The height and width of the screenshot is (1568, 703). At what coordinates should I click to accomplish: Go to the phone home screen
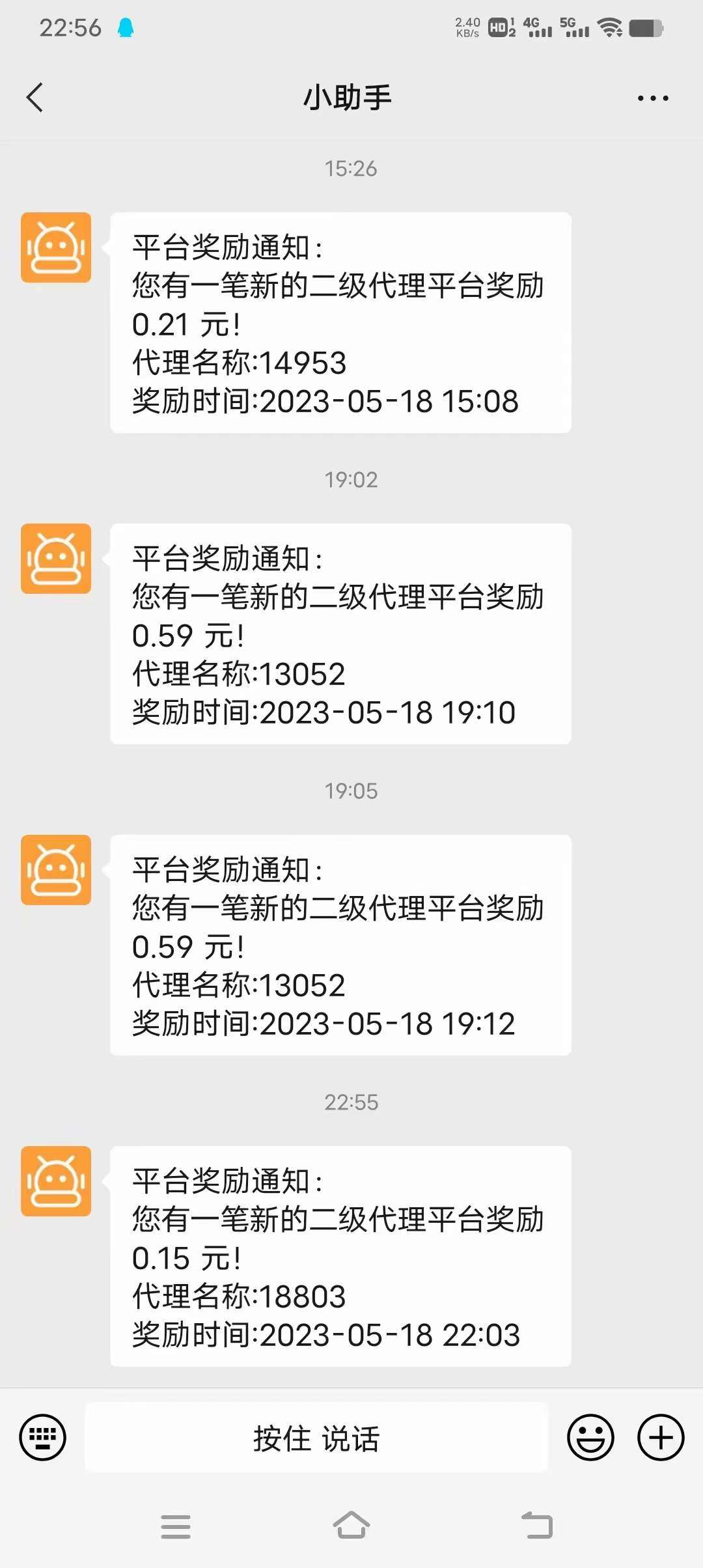point(351,1526)
